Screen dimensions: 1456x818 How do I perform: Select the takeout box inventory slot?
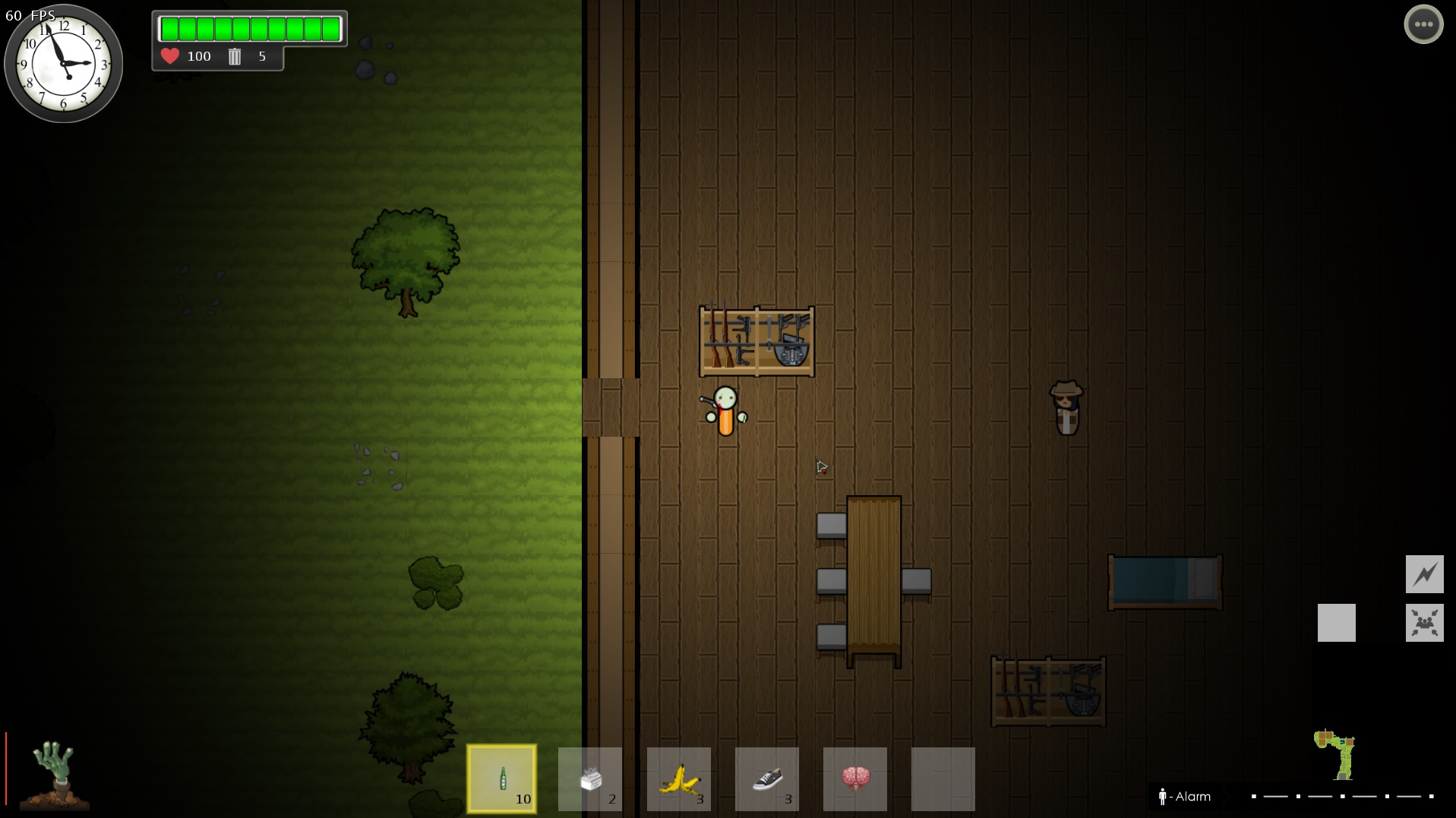coord(590,779)
